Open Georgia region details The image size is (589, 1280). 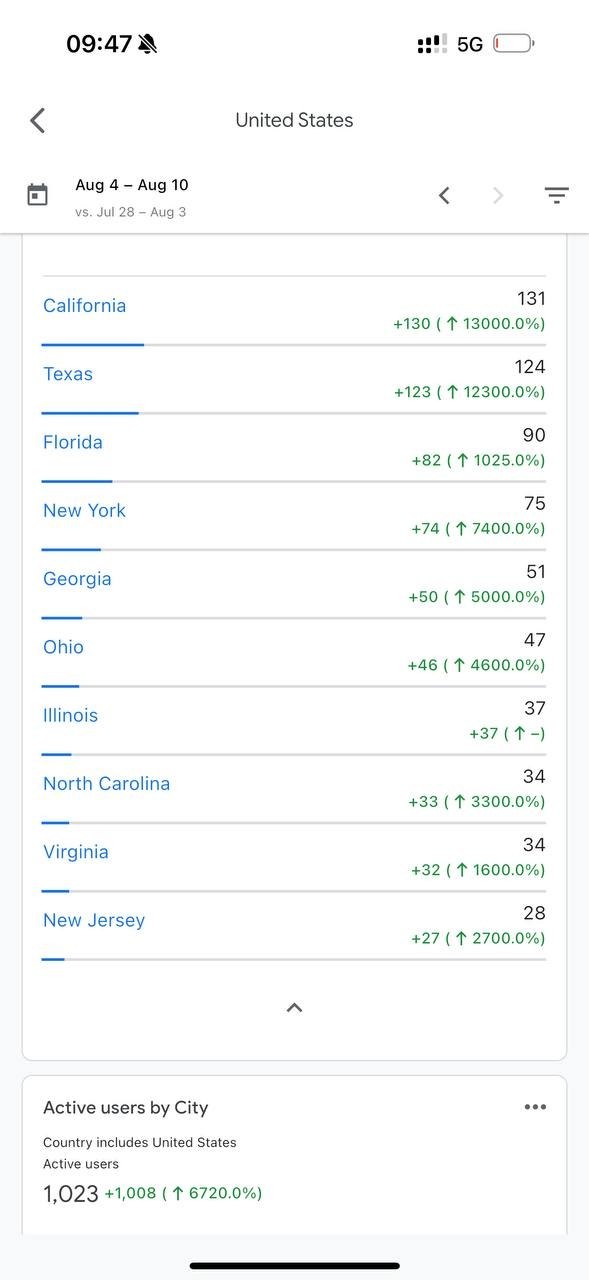[x=77, y=579]
